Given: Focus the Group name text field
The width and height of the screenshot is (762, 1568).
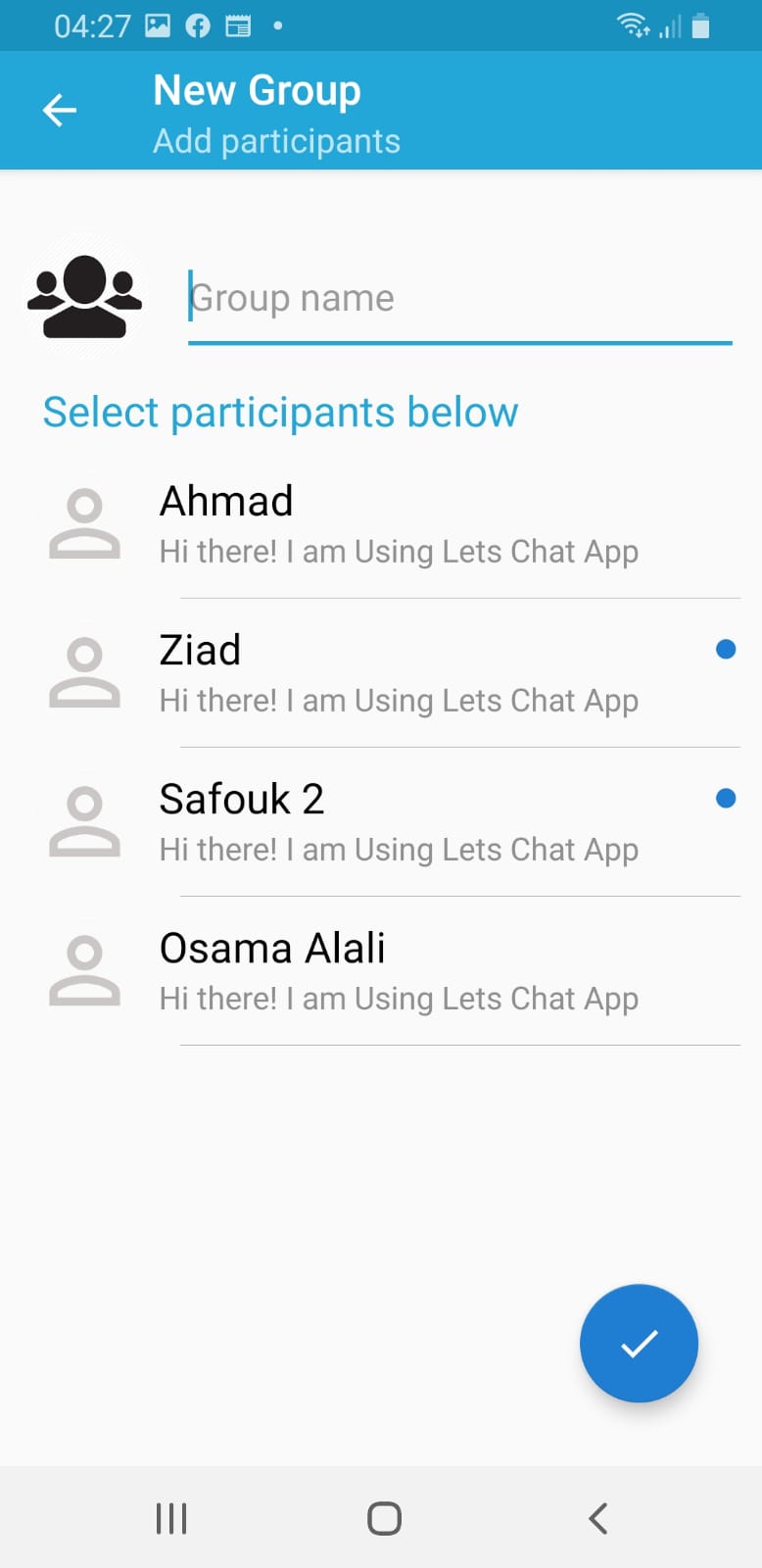Looking at the screenshot, I should (x=459, y=298).
